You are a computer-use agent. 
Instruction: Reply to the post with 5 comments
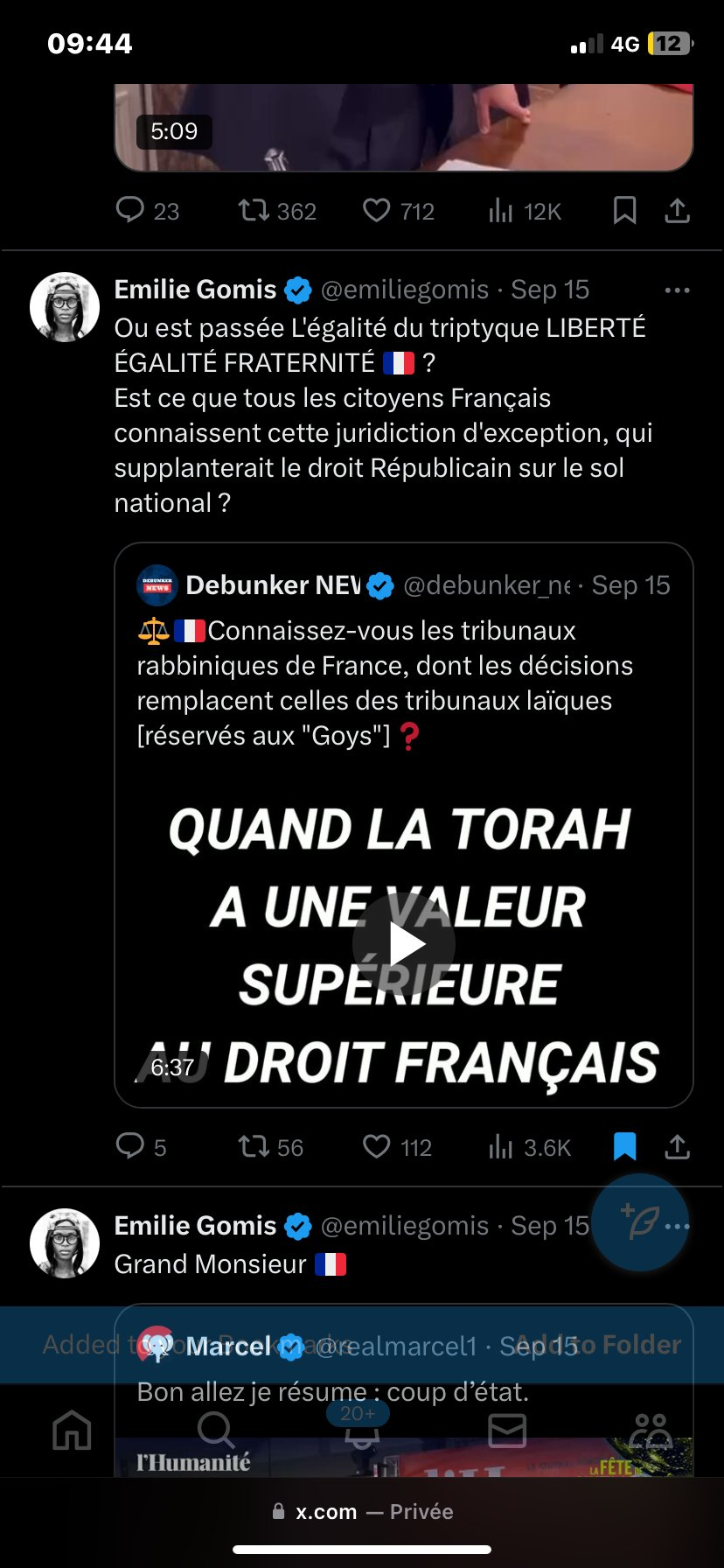pyautogui.click(x=130, y=1147)
